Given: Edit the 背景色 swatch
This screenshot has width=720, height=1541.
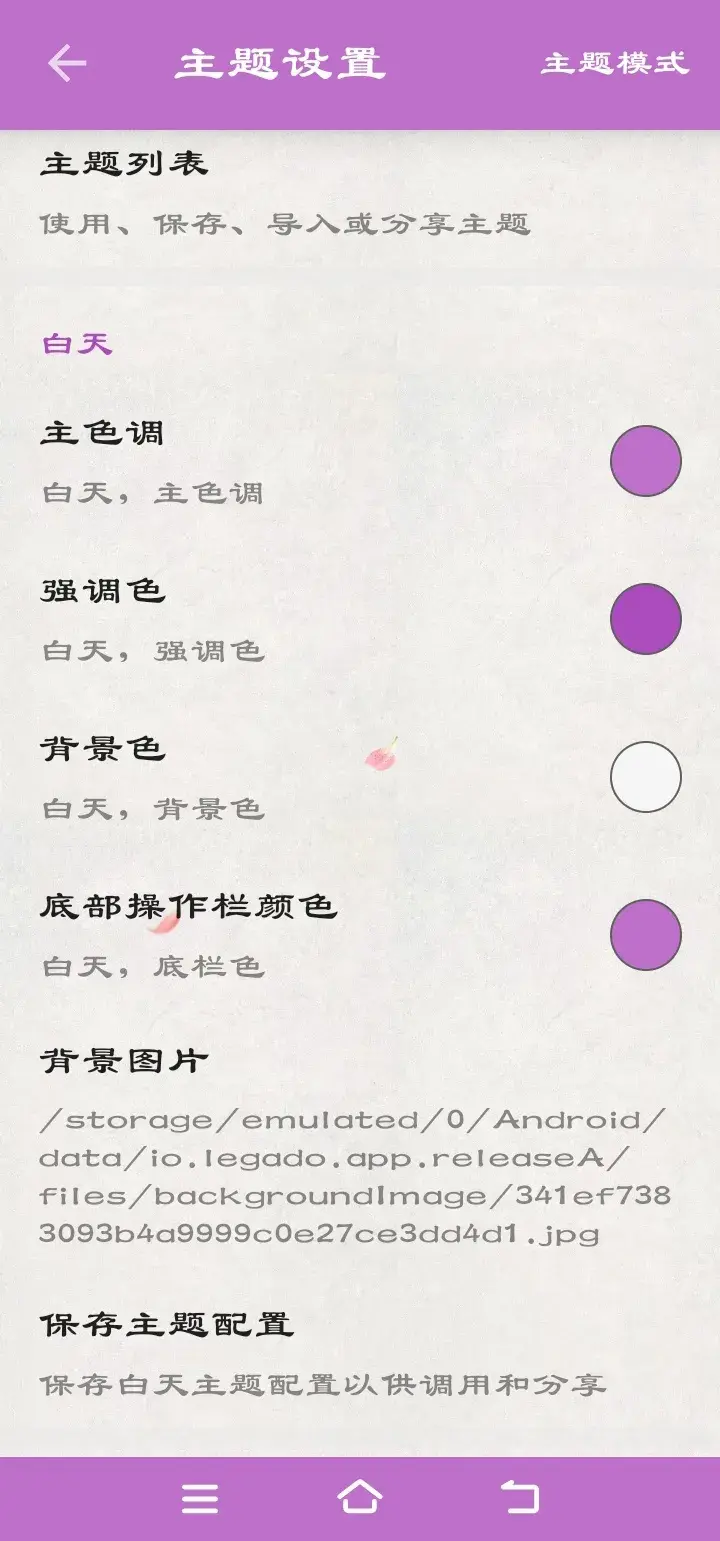Looking at the screenshot, I should coord(645,777).
